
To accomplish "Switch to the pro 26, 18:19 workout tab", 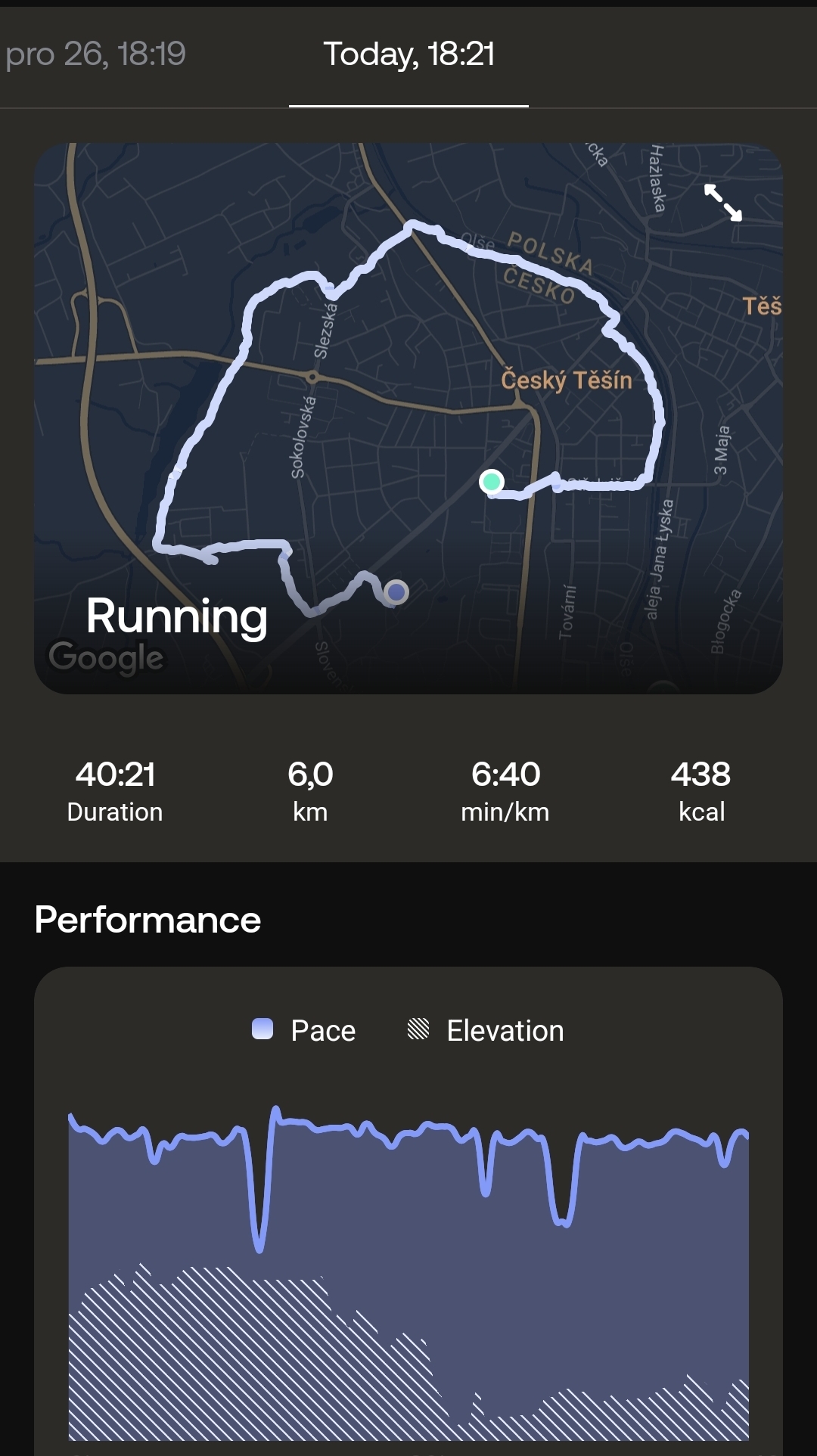I will (95, 54).
